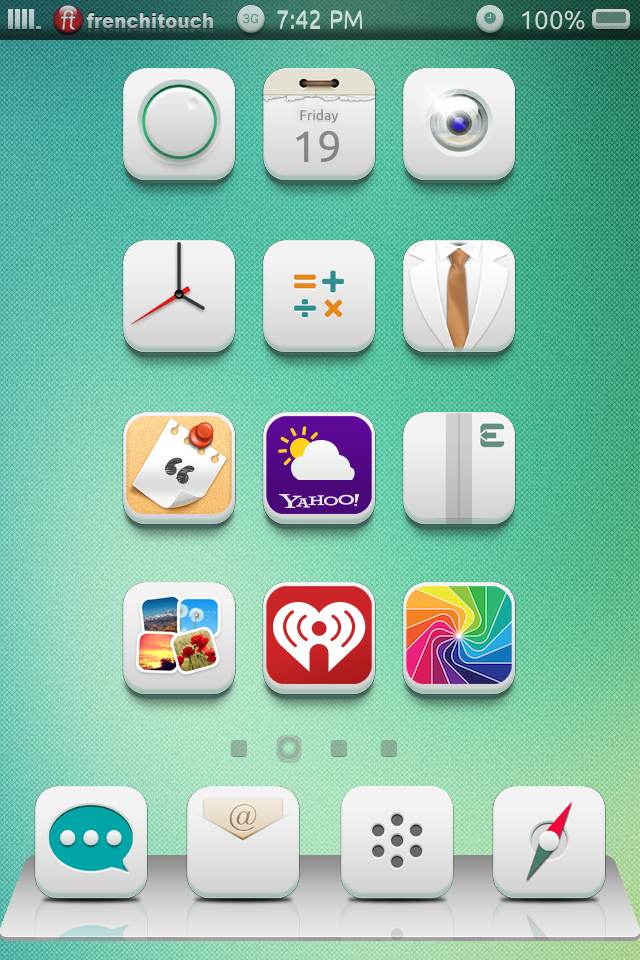Launch the iHeartRadio app

pyautogui.click(x=319, y=637)
